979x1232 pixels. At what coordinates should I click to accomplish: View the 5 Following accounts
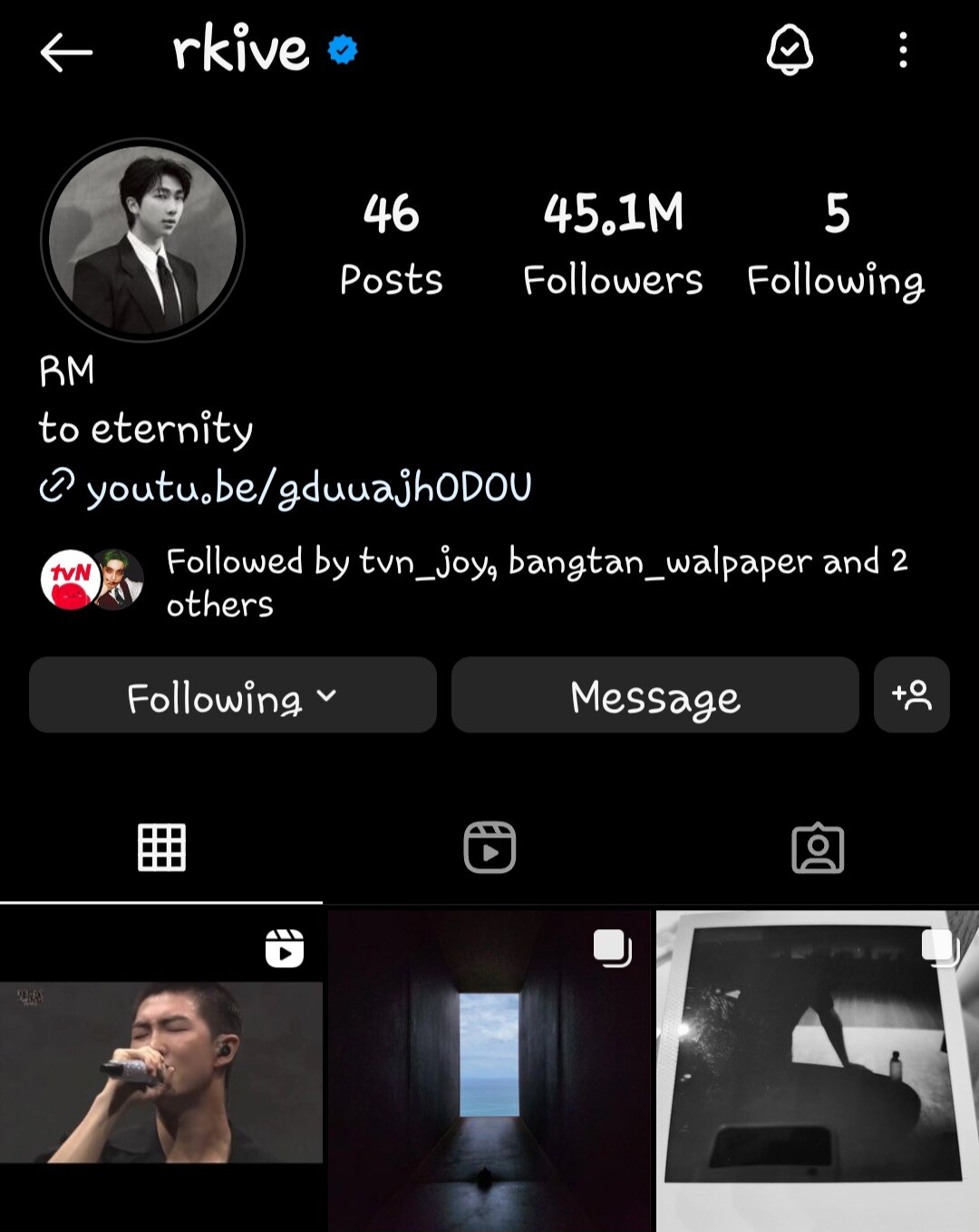click(x=836, y=243)
